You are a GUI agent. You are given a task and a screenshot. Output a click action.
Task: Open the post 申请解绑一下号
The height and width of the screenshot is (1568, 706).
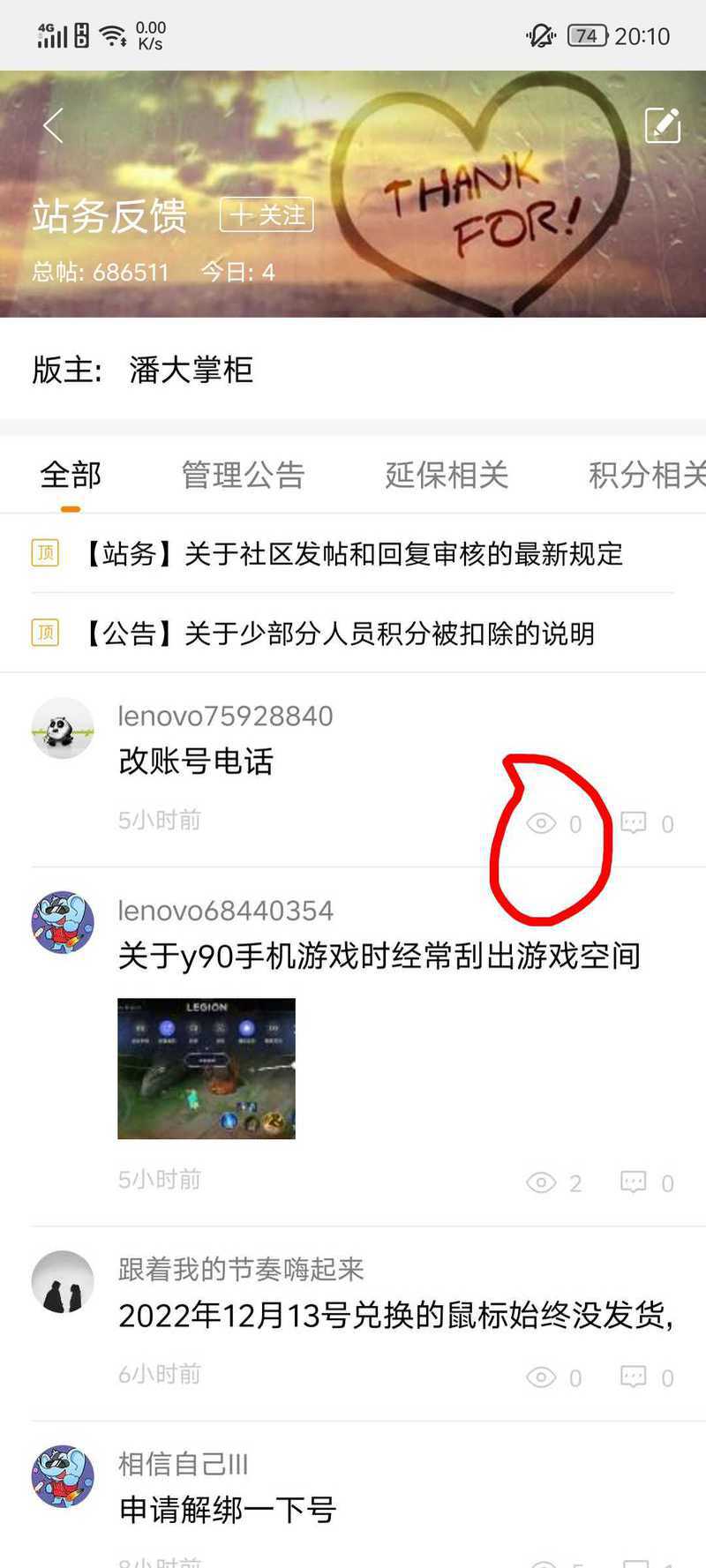click(x=228, y=1510)
